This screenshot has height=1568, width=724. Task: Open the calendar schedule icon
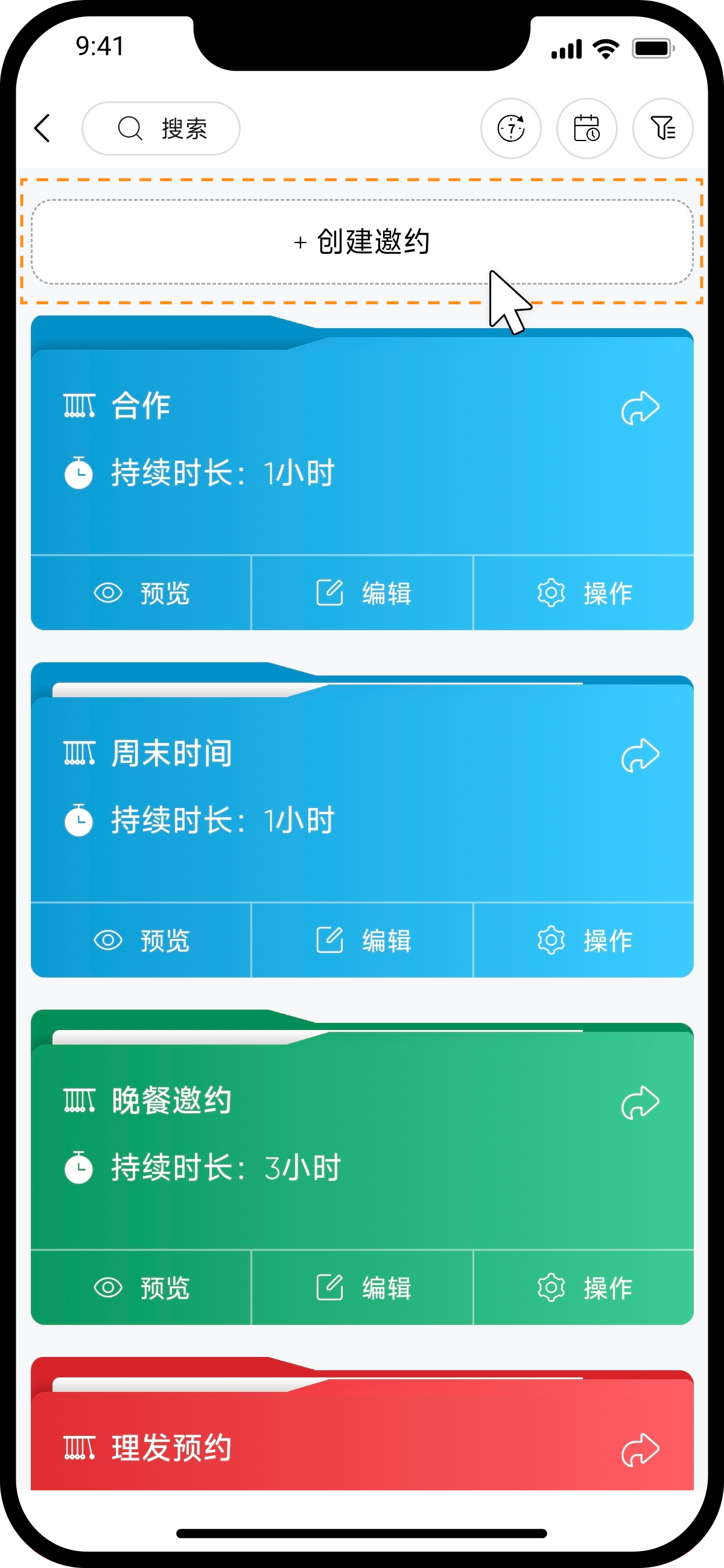586,128
